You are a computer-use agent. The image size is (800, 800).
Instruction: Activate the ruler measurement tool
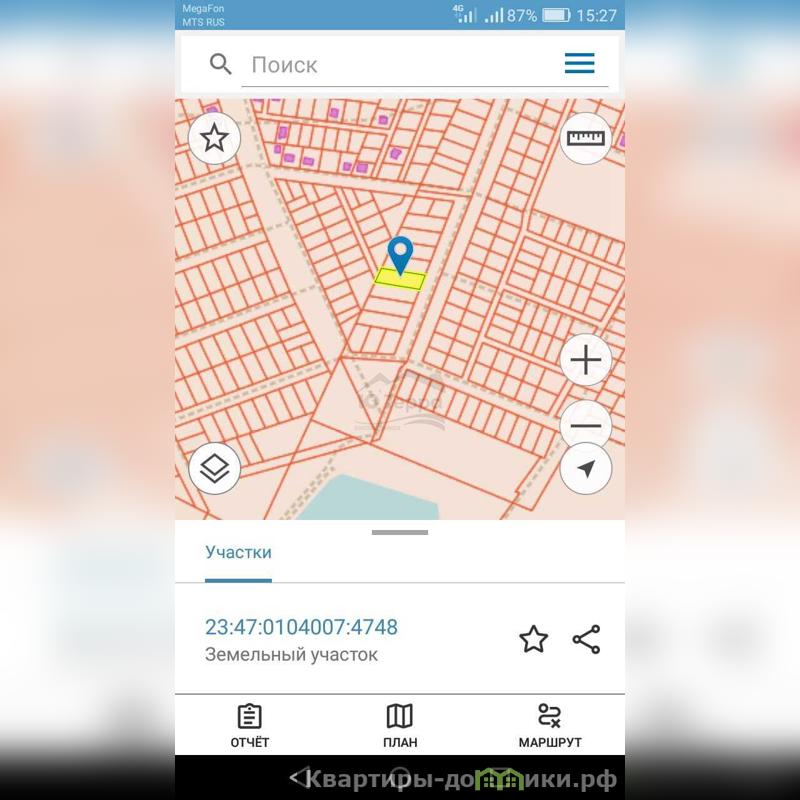pos(586,138)
